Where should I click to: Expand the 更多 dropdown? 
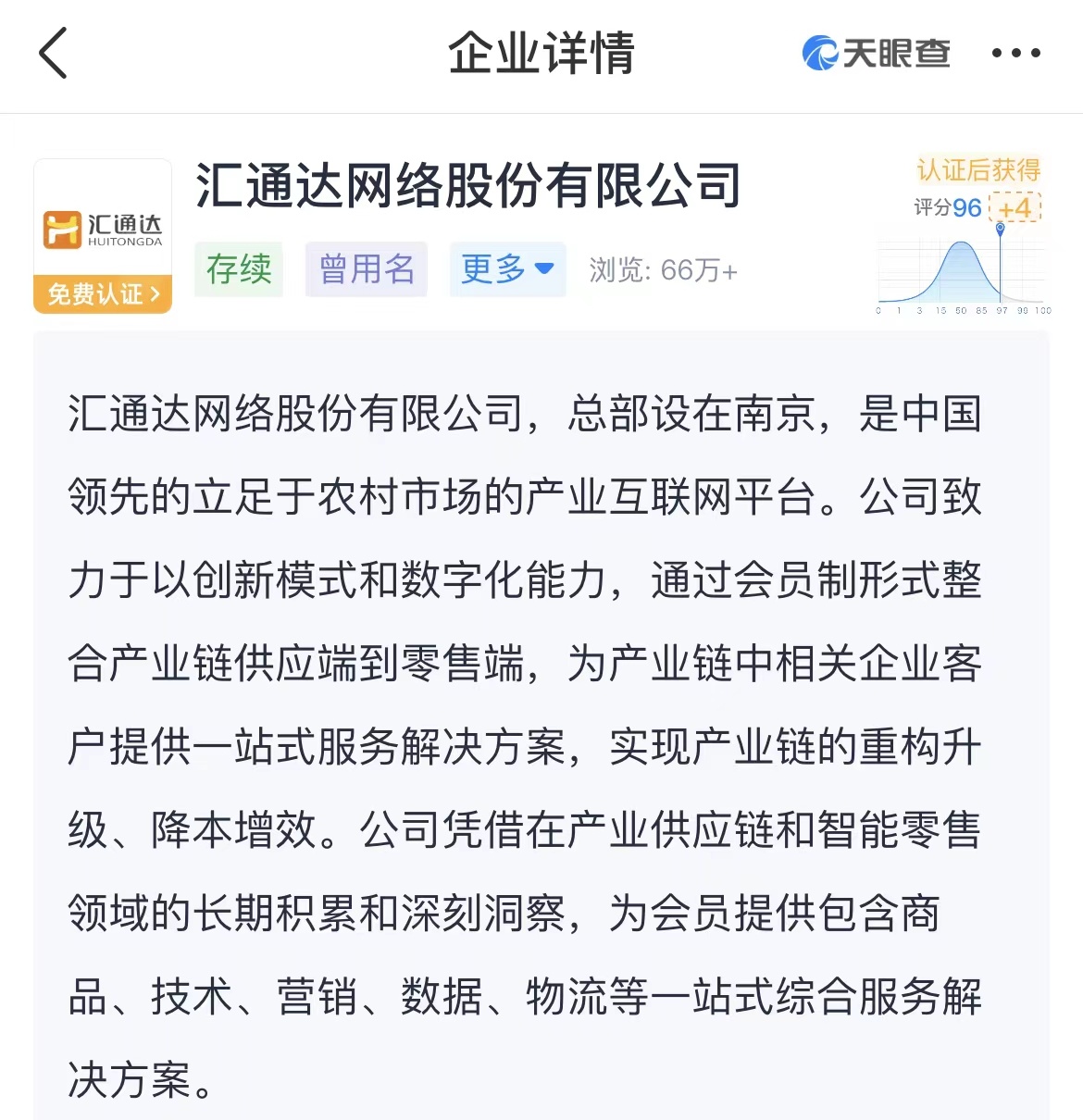point(507,269)
